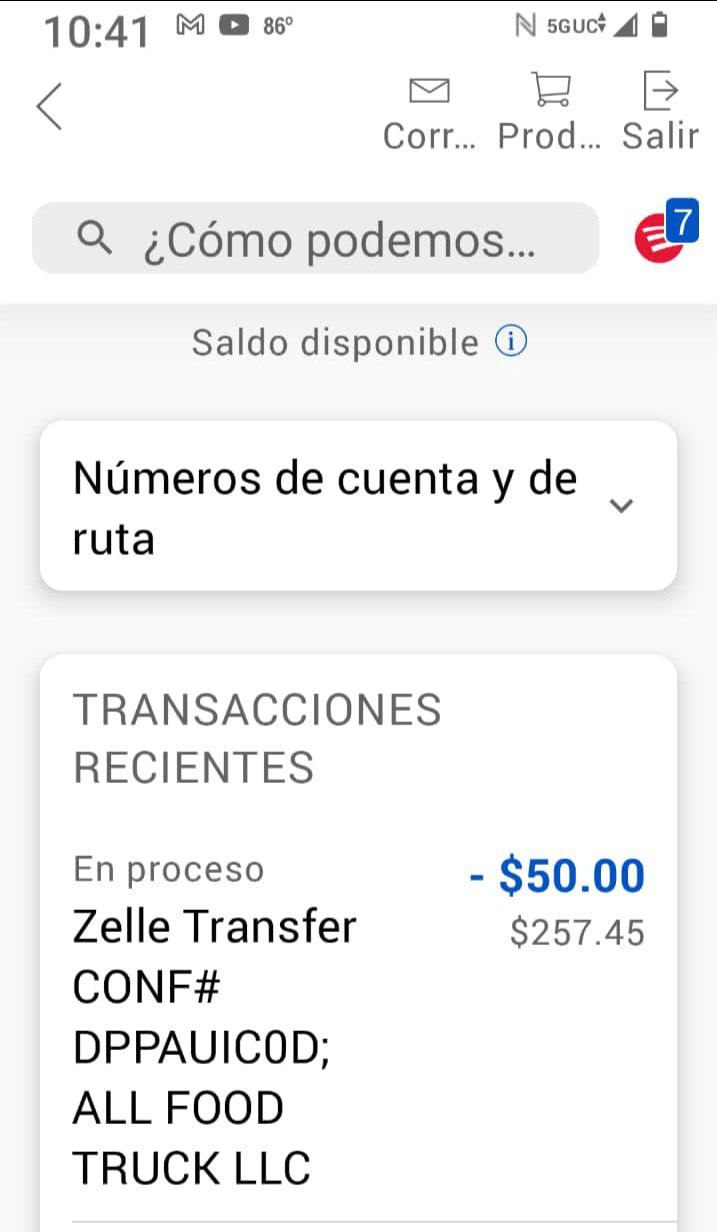Tap the ¿Cómo podemos... search field
Image resolution: width=717 pixels, height=1232 pixels.
pyautogui.click(x=315, y=239)
